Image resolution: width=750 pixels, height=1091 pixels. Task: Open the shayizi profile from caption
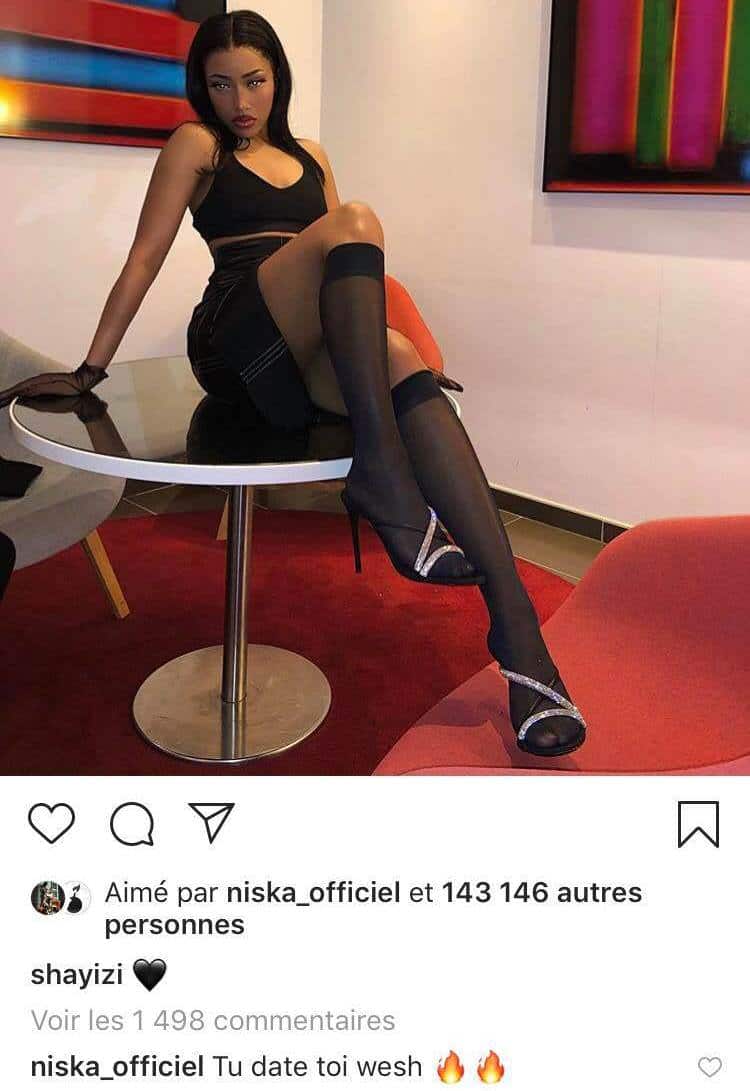pyautogui.click(x=76, y=974)
